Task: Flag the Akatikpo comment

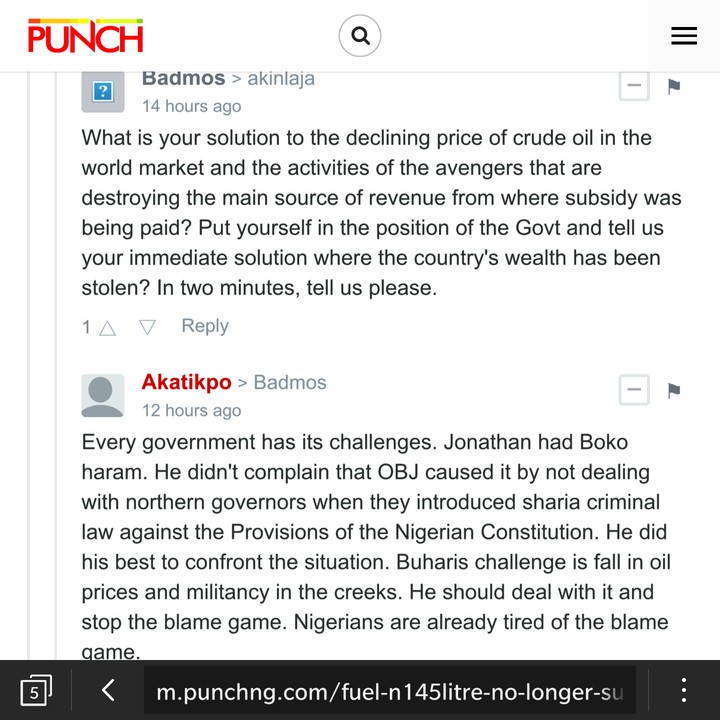Action: 674,390
